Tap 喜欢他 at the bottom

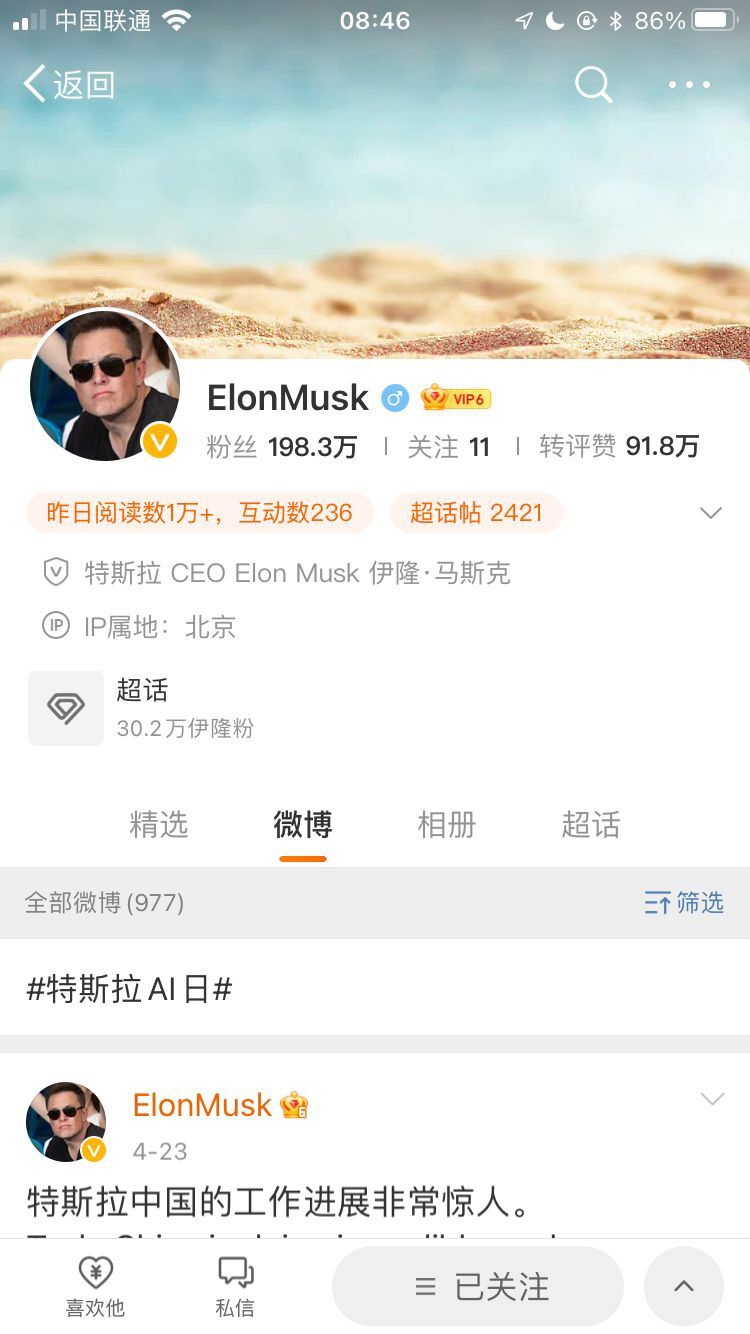point(95,1287)
